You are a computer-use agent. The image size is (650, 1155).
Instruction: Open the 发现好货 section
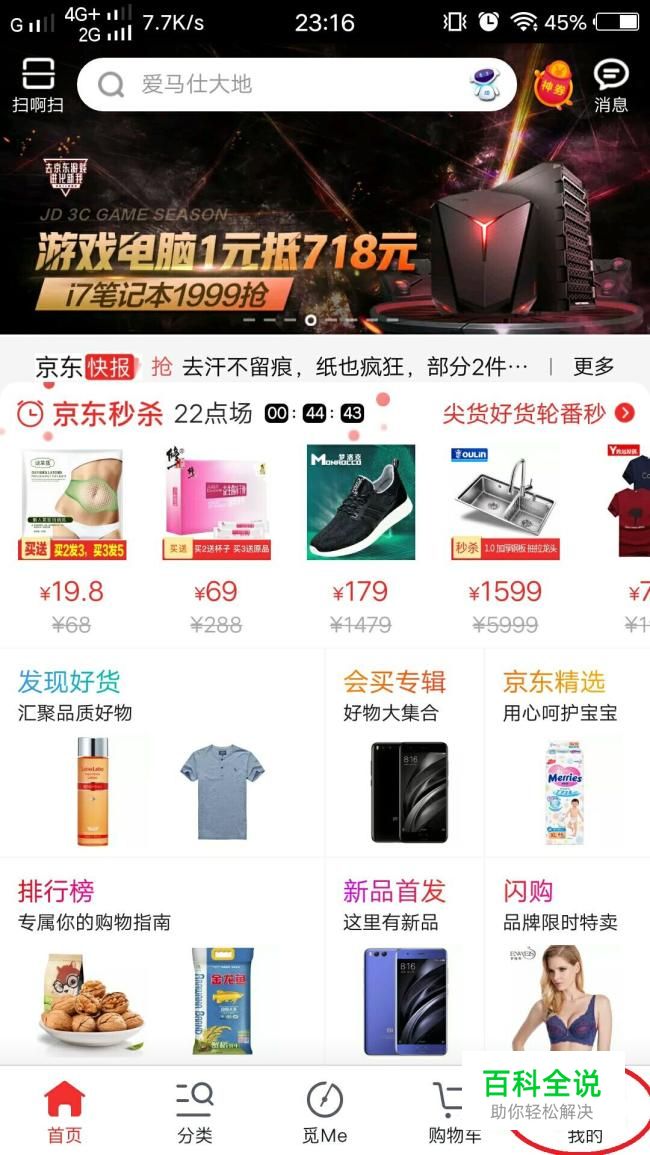tap(160, 750)
